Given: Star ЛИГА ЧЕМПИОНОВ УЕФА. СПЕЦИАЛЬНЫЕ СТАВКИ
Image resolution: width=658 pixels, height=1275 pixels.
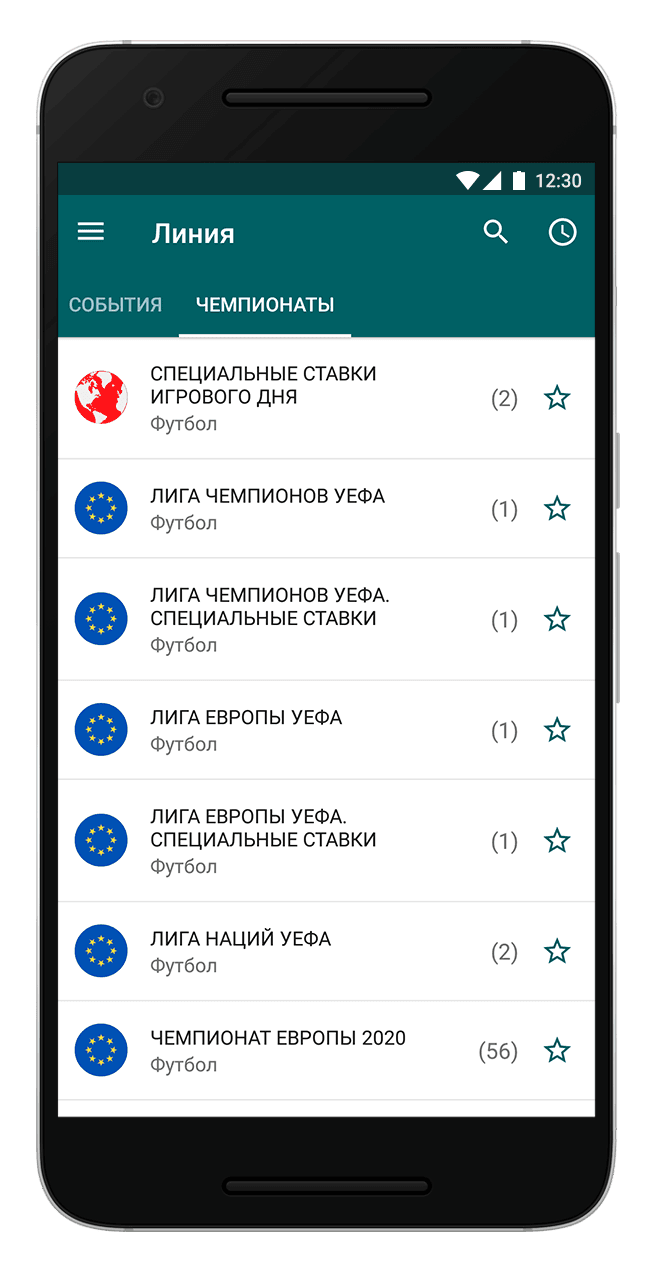Looking at the screenshot, I should pyautogui.click(x=557, y=619).
